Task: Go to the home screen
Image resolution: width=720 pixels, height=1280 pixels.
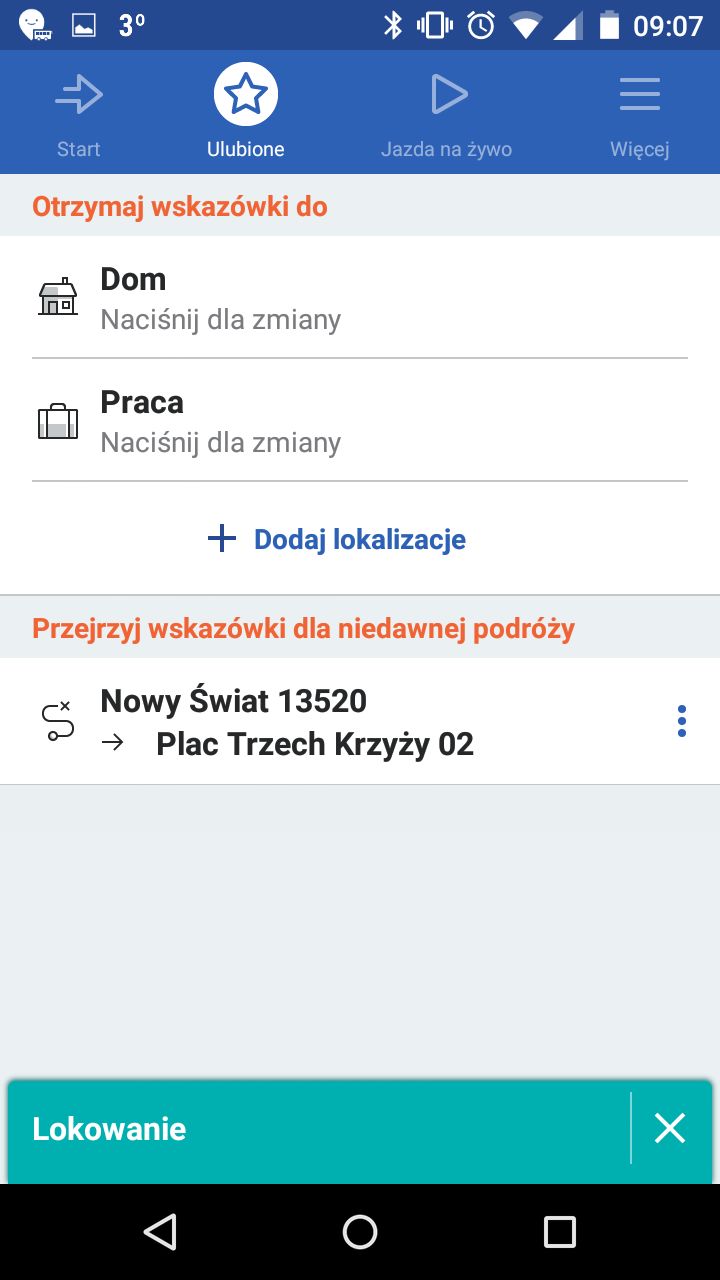Action: tap(360, 1232)
